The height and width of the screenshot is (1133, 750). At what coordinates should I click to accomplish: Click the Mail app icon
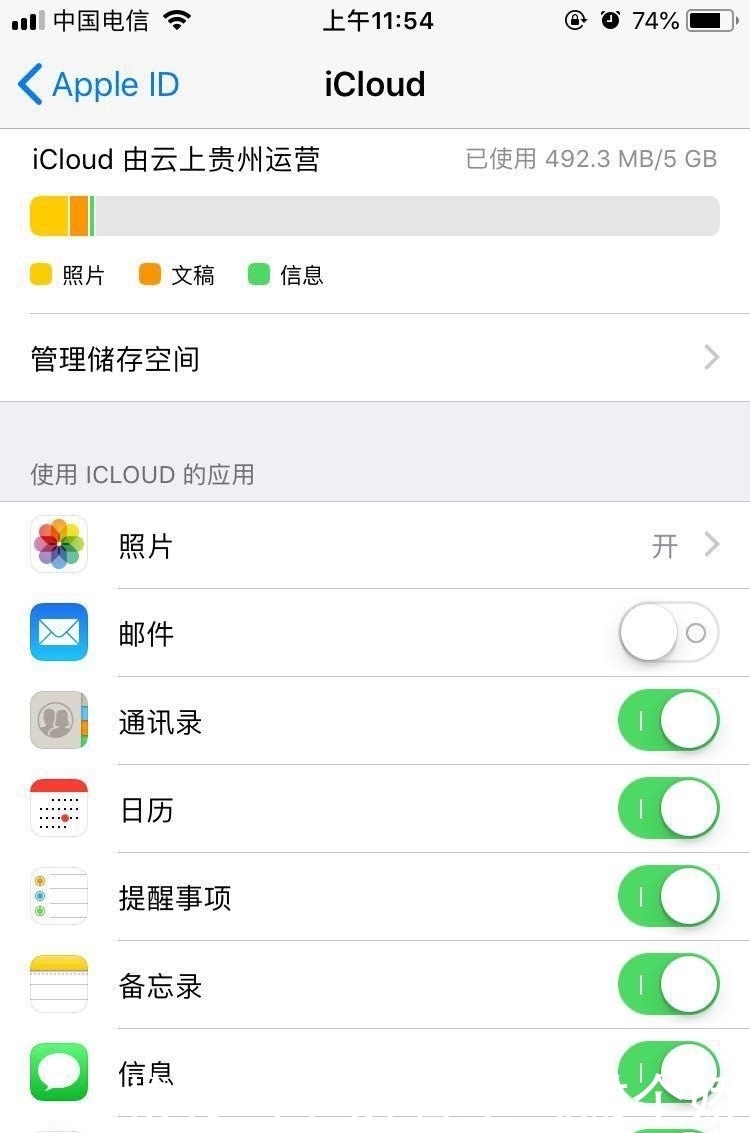pyautogui.click(x=58, y=632)
